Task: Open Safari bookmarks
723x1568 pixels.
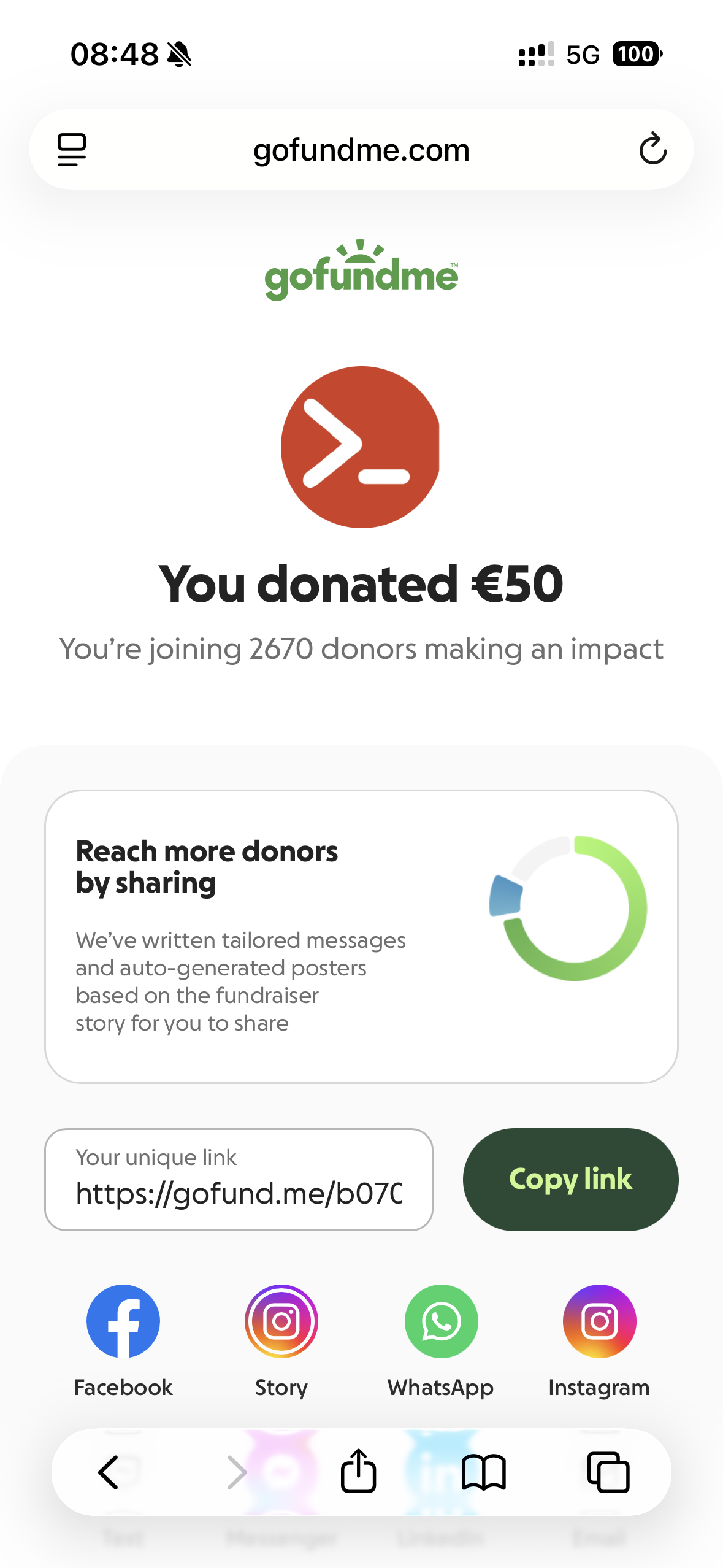Action: point(484,1472)
